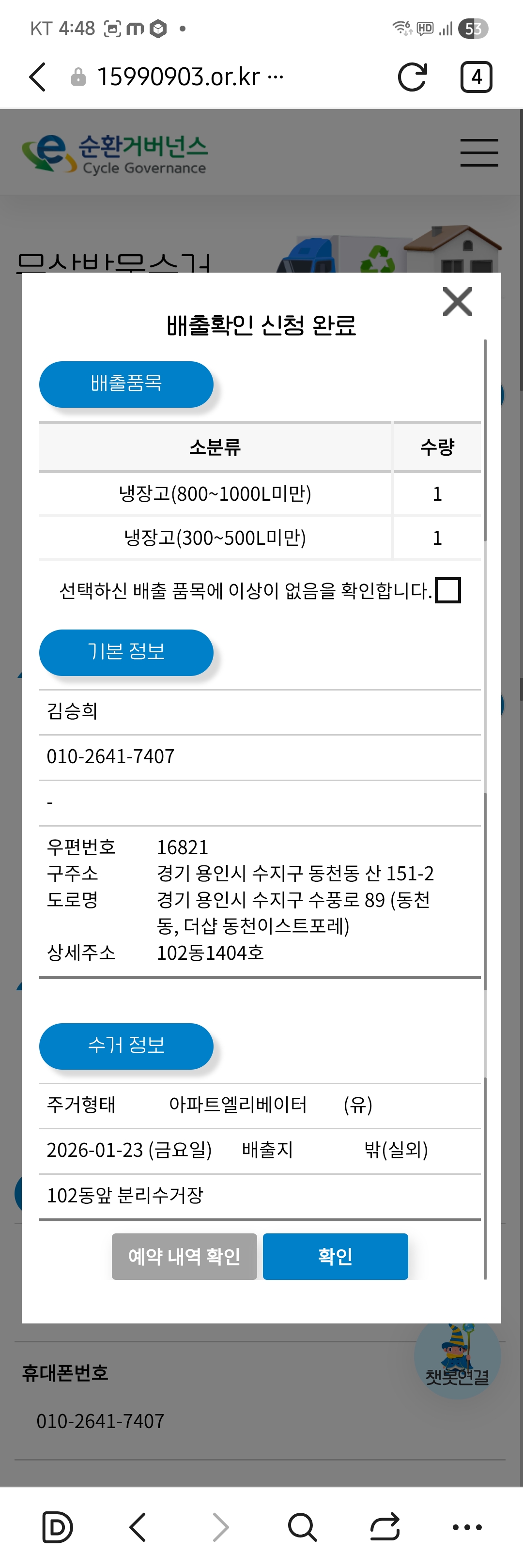Image resolution: width=523 pixels, height=1568 pixels.
Task: Share this page from the bottom toolbar
Action: pos(385,1527)
